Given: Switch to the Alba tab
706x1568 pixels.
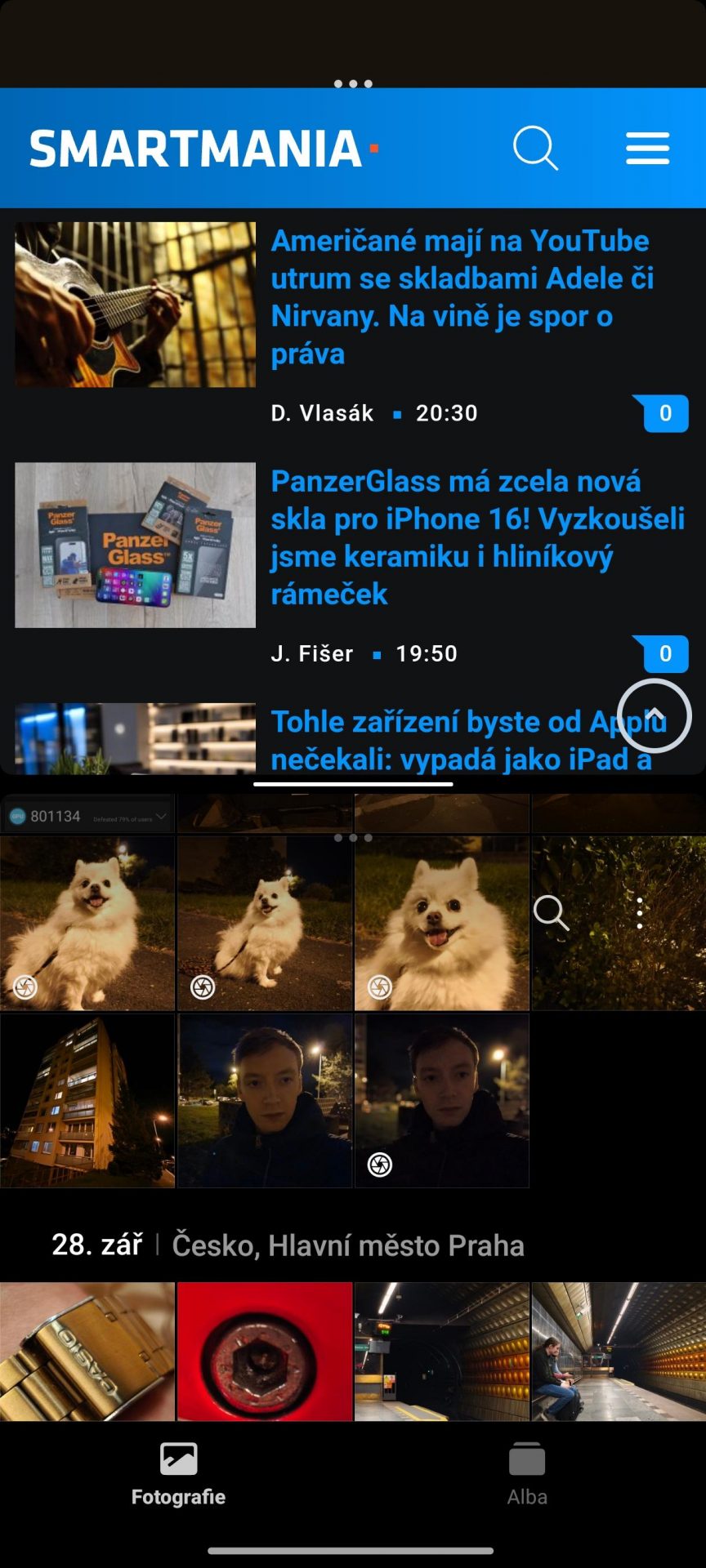Looking at the screenshot, I should pyautogui.click(x=527, y=1474).
